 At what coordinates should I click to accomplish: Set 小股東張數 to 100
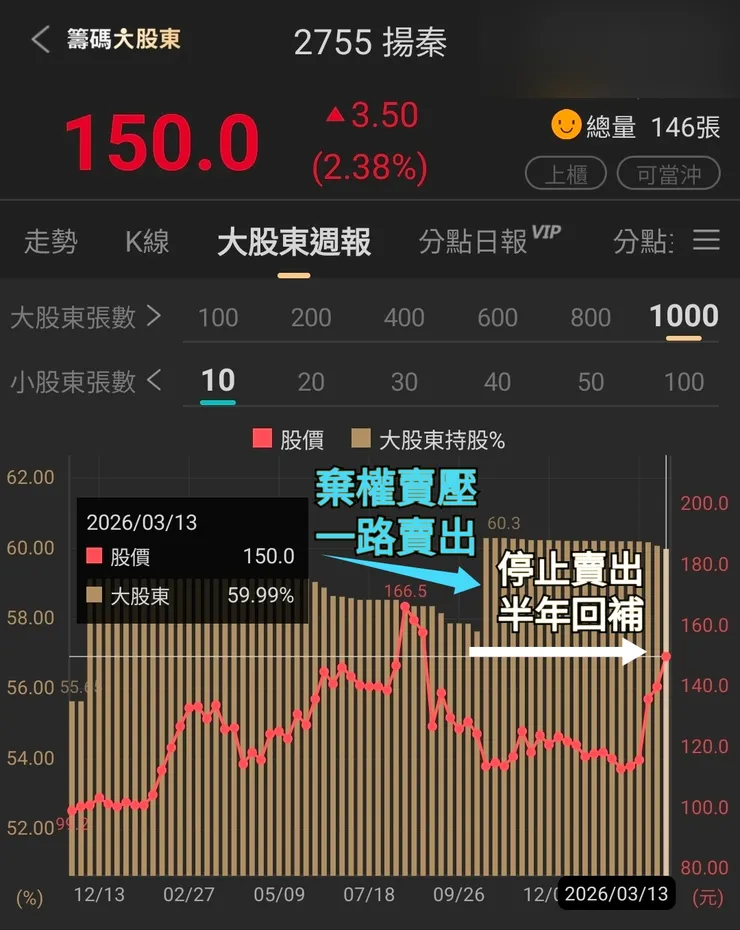(683, 381)
